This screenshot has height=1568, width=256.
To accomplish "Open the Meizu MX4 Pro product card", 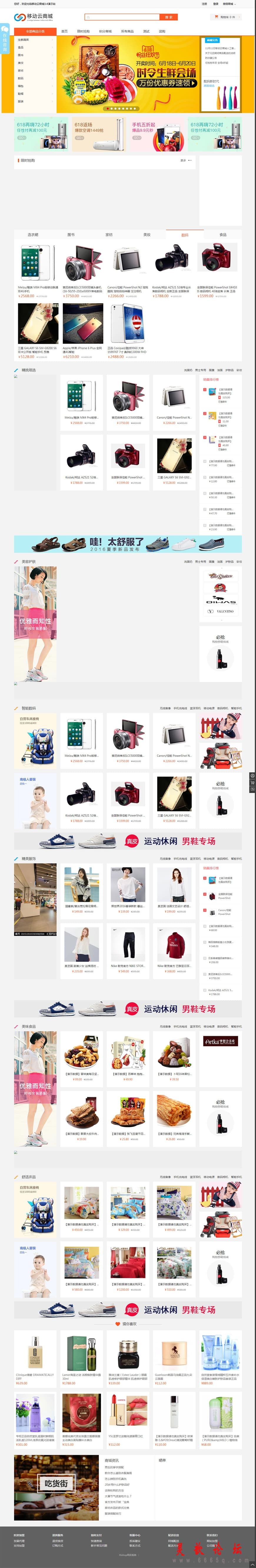I will pyautogui.click(x=38, y=268).
